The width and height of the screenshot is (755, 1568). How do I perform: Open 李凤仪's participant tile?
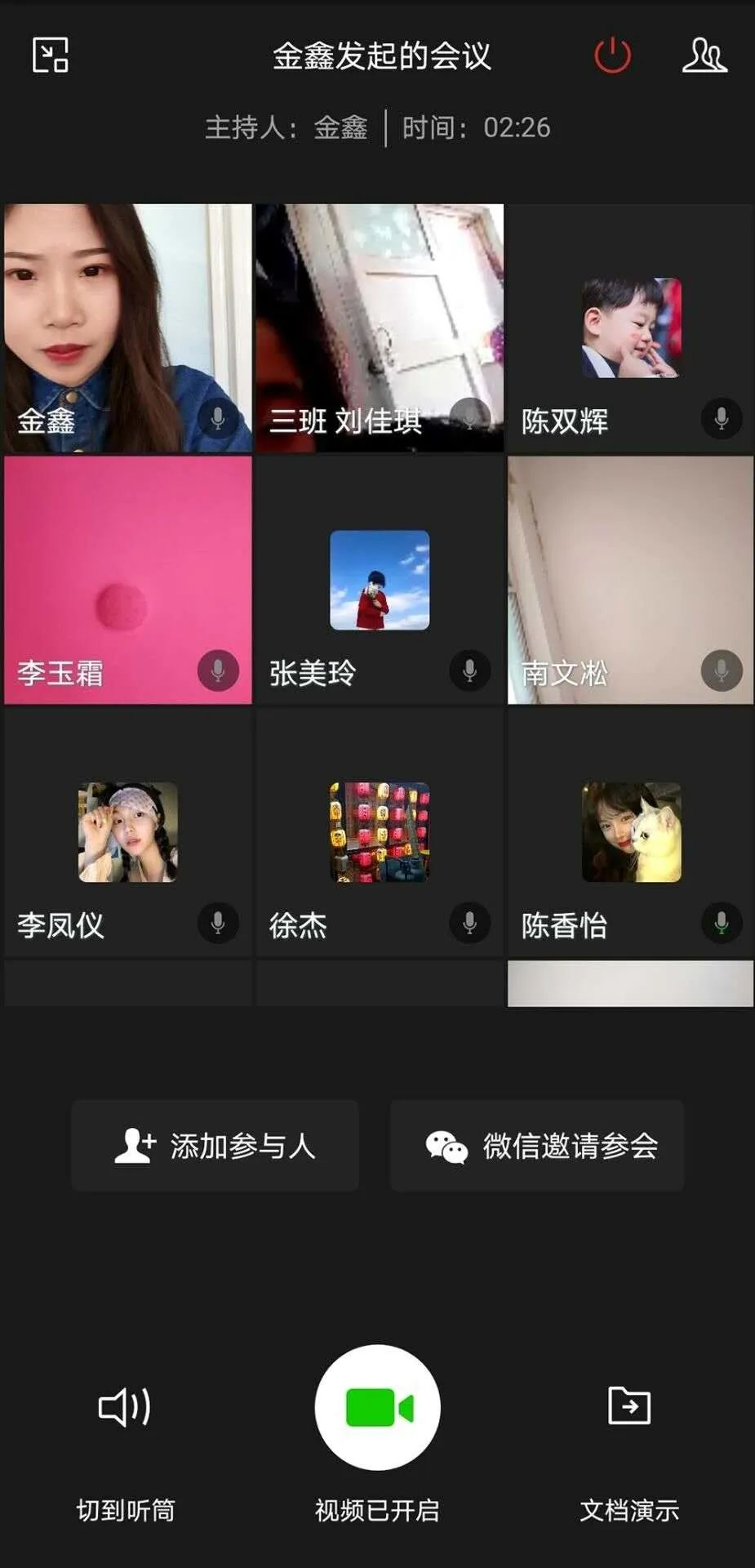tap(127, 831)
